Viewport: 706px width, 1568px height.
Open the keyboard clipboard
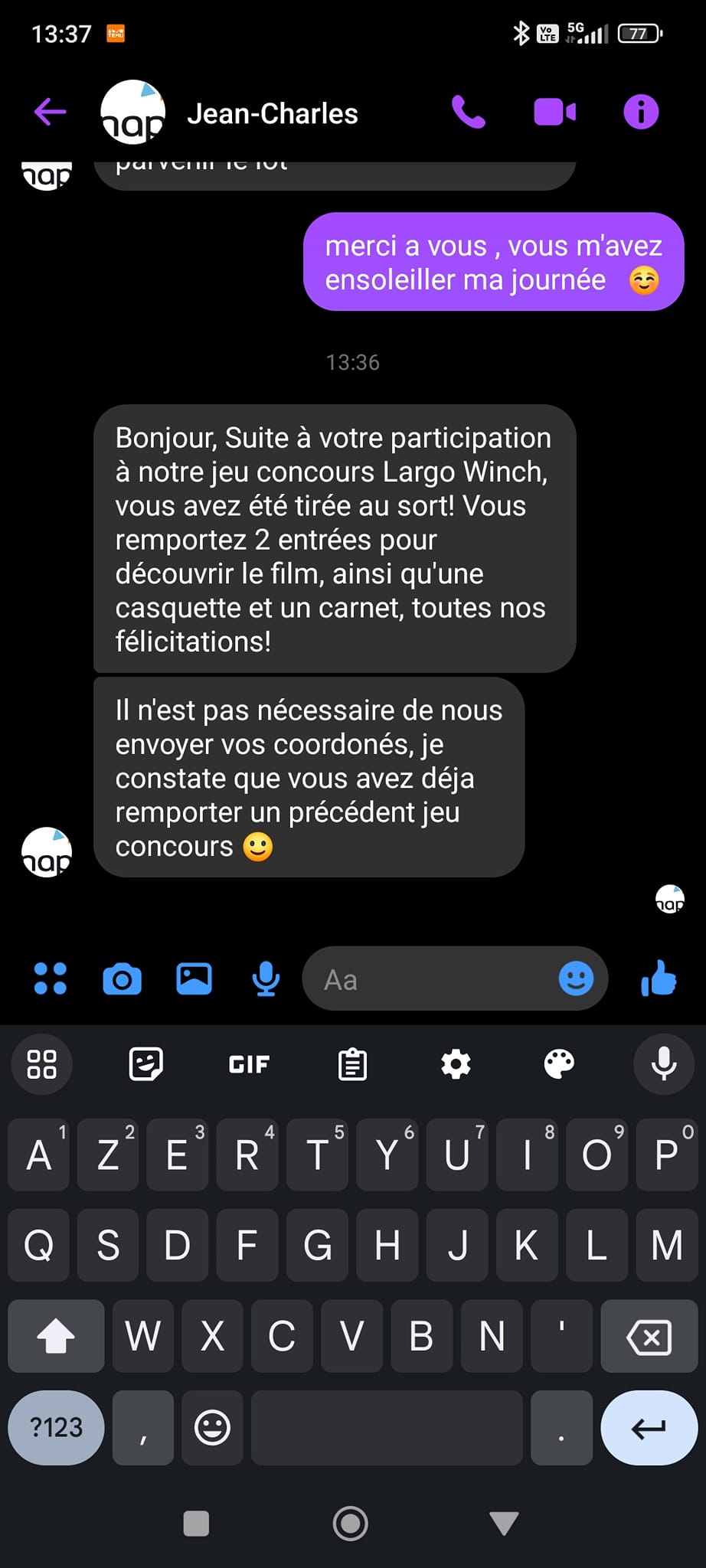pyautogui.click(x=352, y=1064)
